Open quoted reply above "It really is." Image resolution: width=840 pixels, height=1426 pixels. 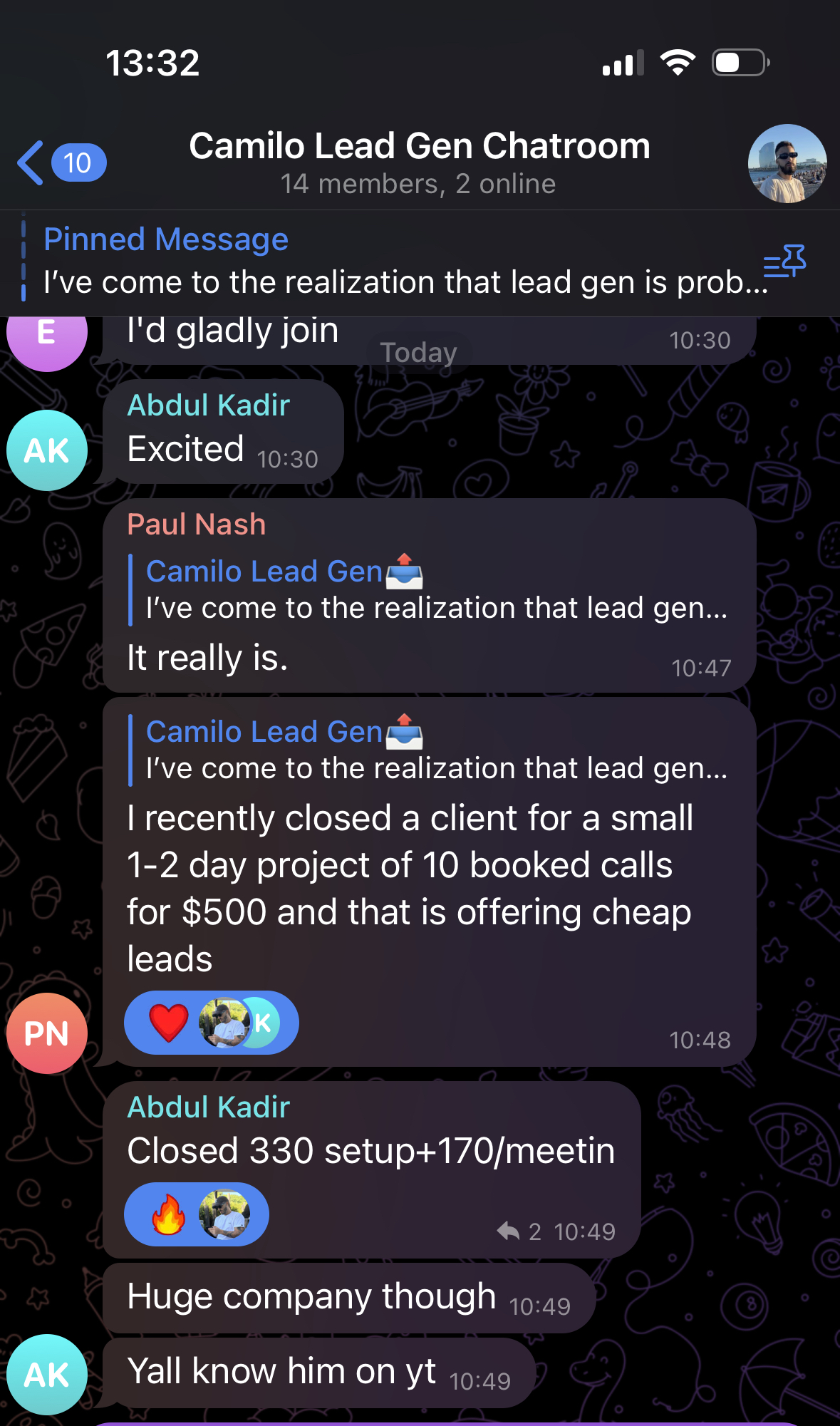[x=429, y=590]
